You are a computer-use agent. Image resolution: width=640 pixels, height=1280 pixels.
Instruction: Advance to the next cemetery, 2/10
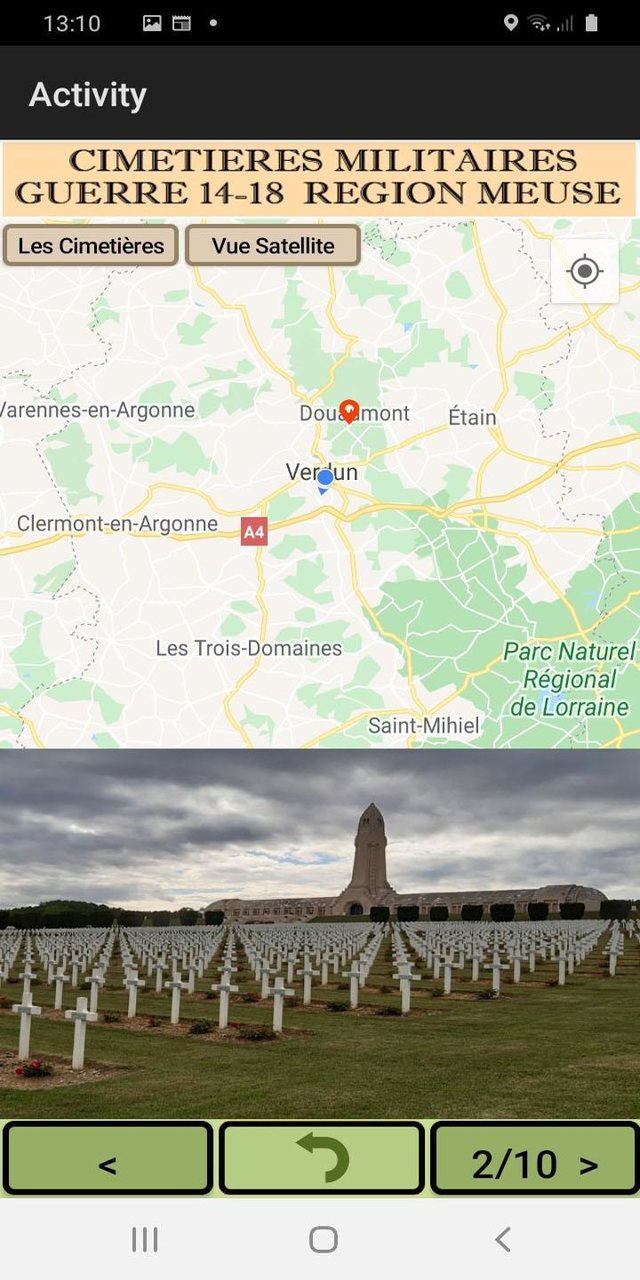tap(535, 1159)
